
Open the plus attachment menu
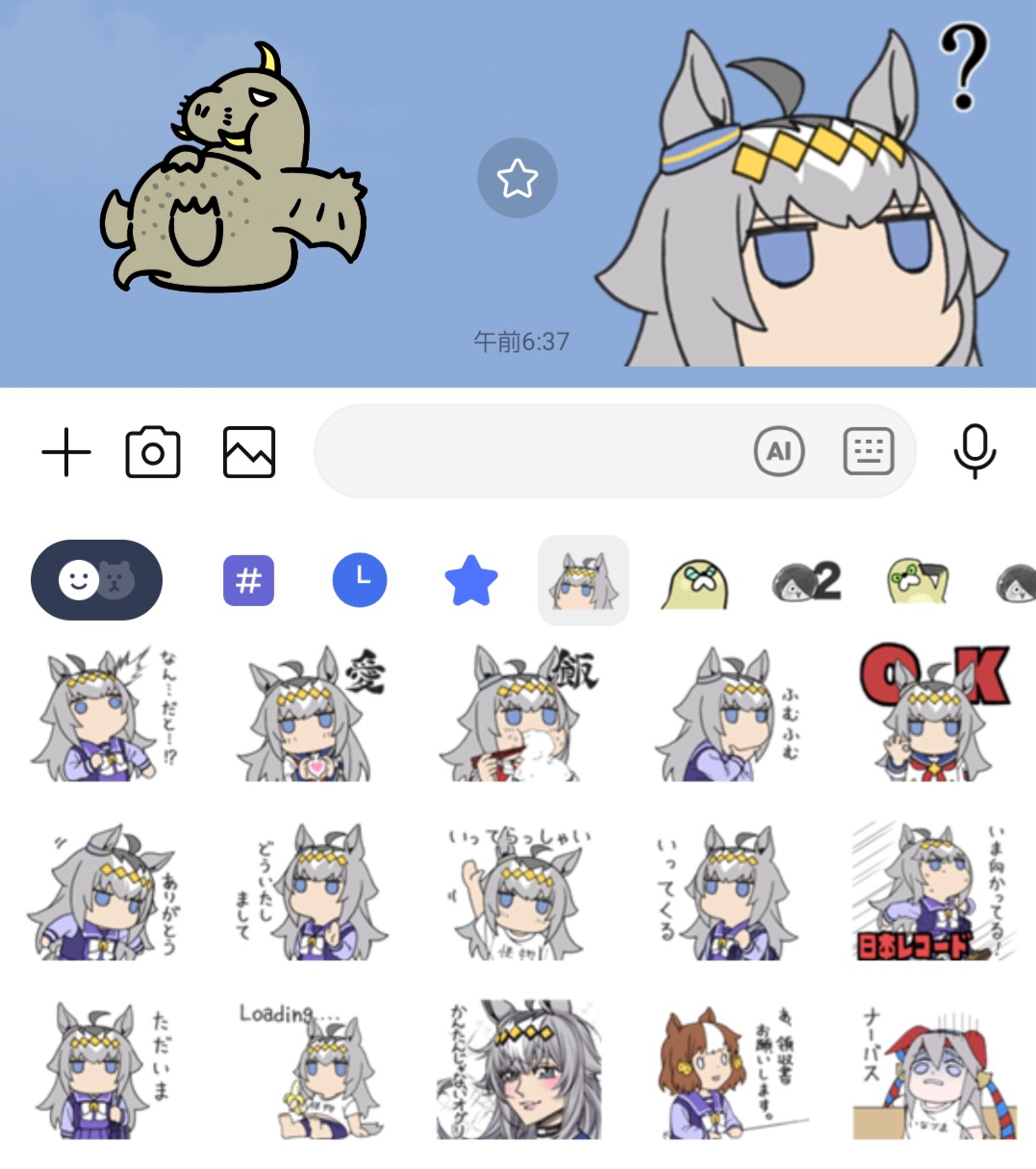[x=66, y=452]
